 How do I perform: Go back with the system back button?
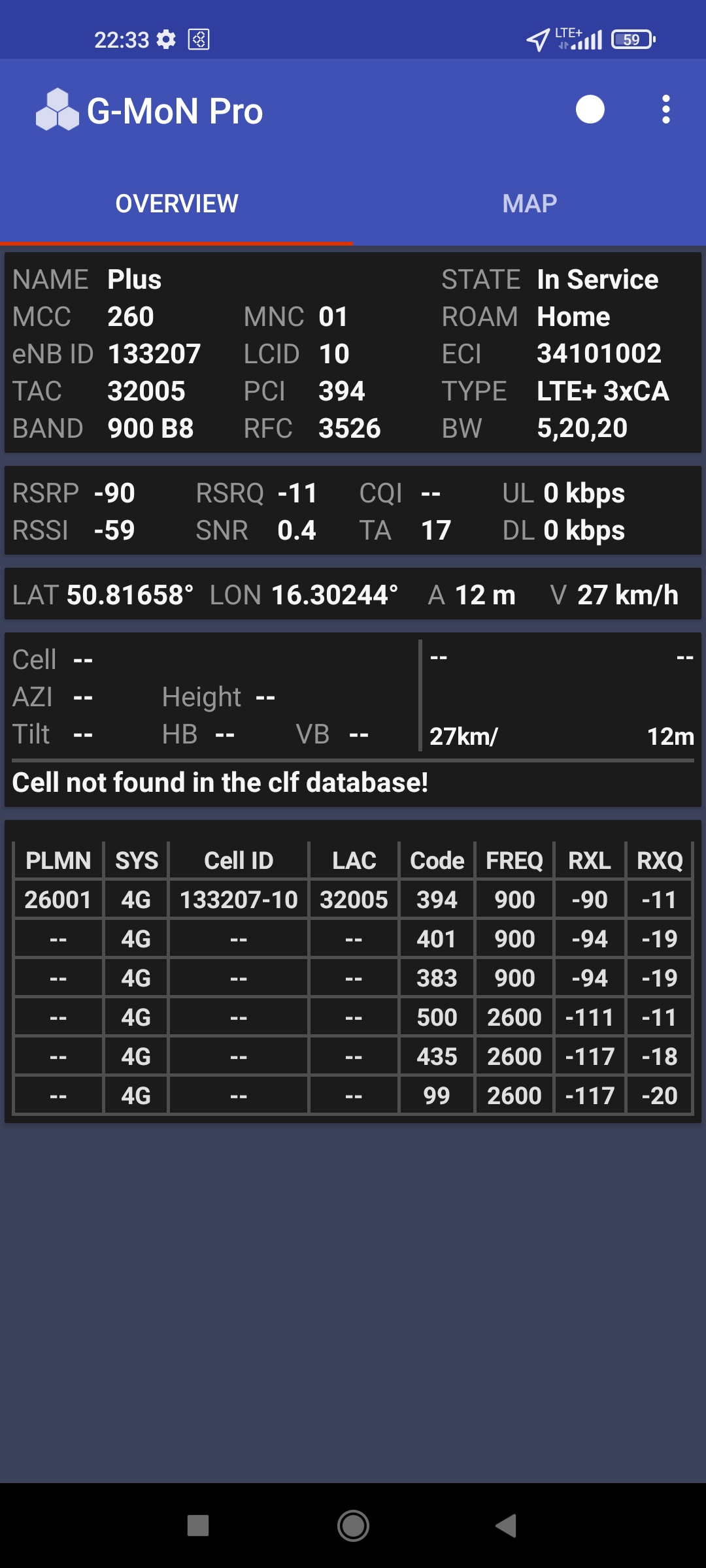[507, 1526]
